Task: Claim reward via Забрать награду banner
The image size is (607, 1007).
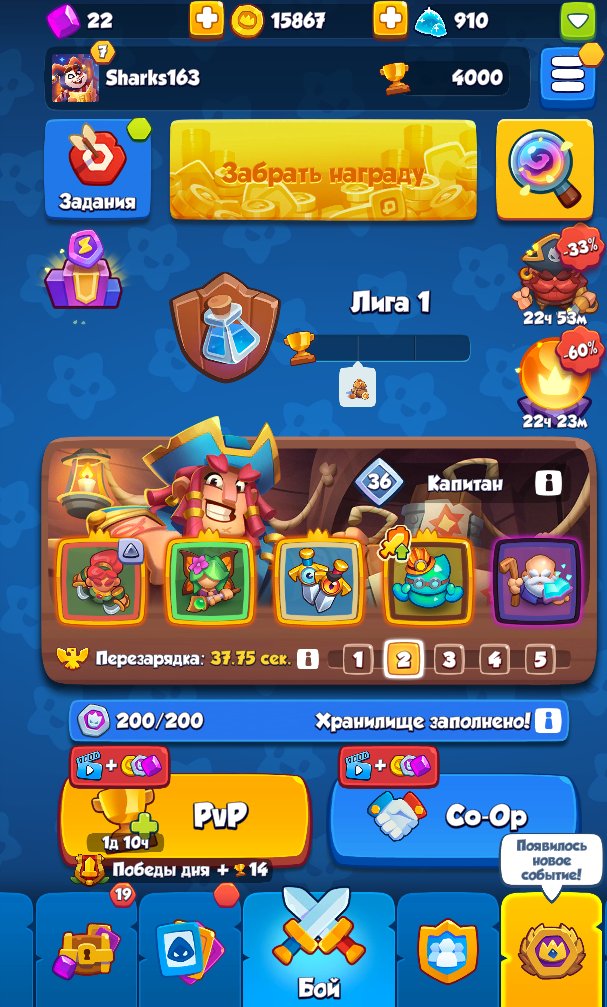Action: click(323, 171)
